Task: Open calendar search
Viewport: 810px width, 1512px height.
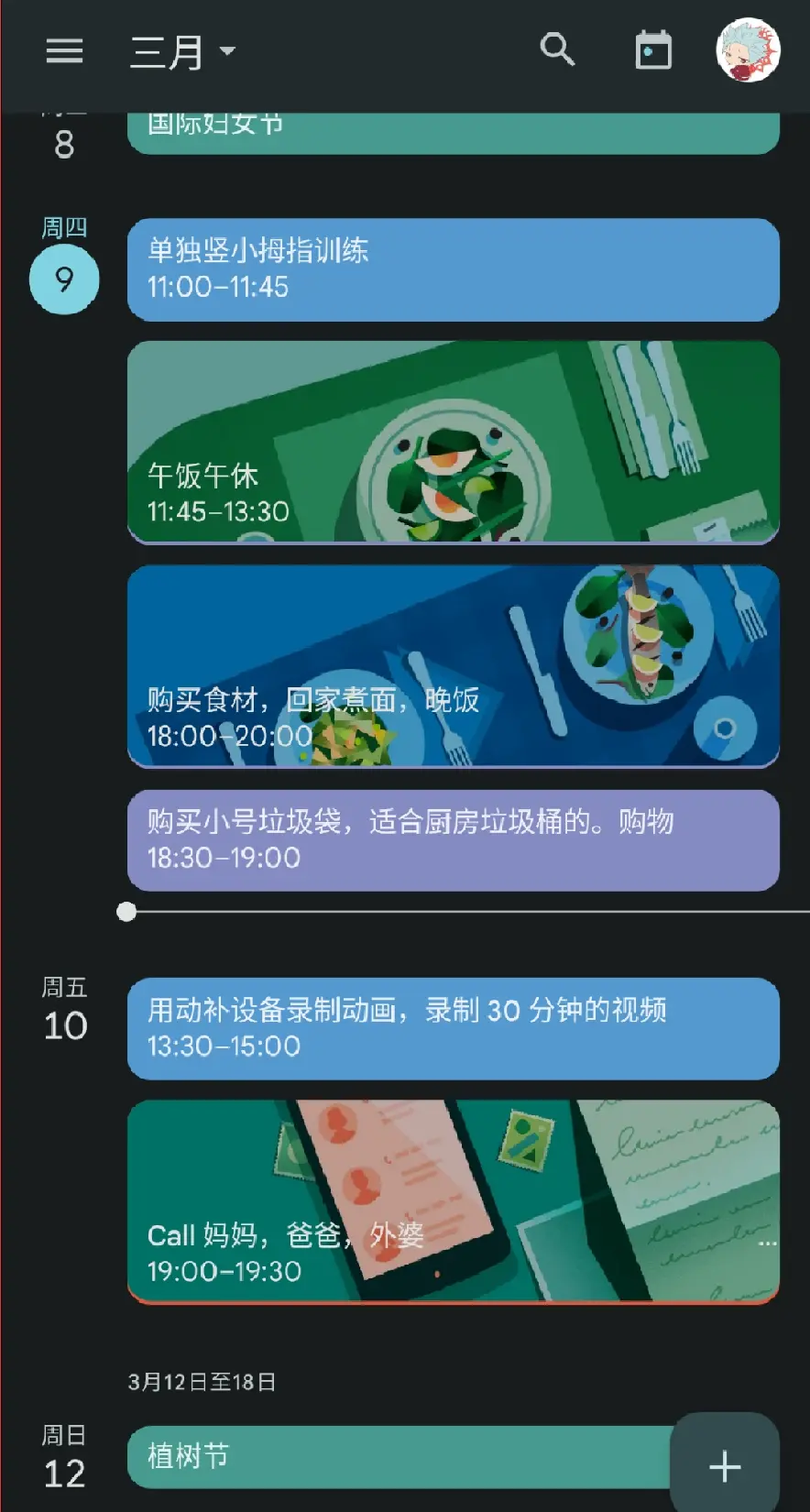Action: pyautogui.click(x=557, y=49)
